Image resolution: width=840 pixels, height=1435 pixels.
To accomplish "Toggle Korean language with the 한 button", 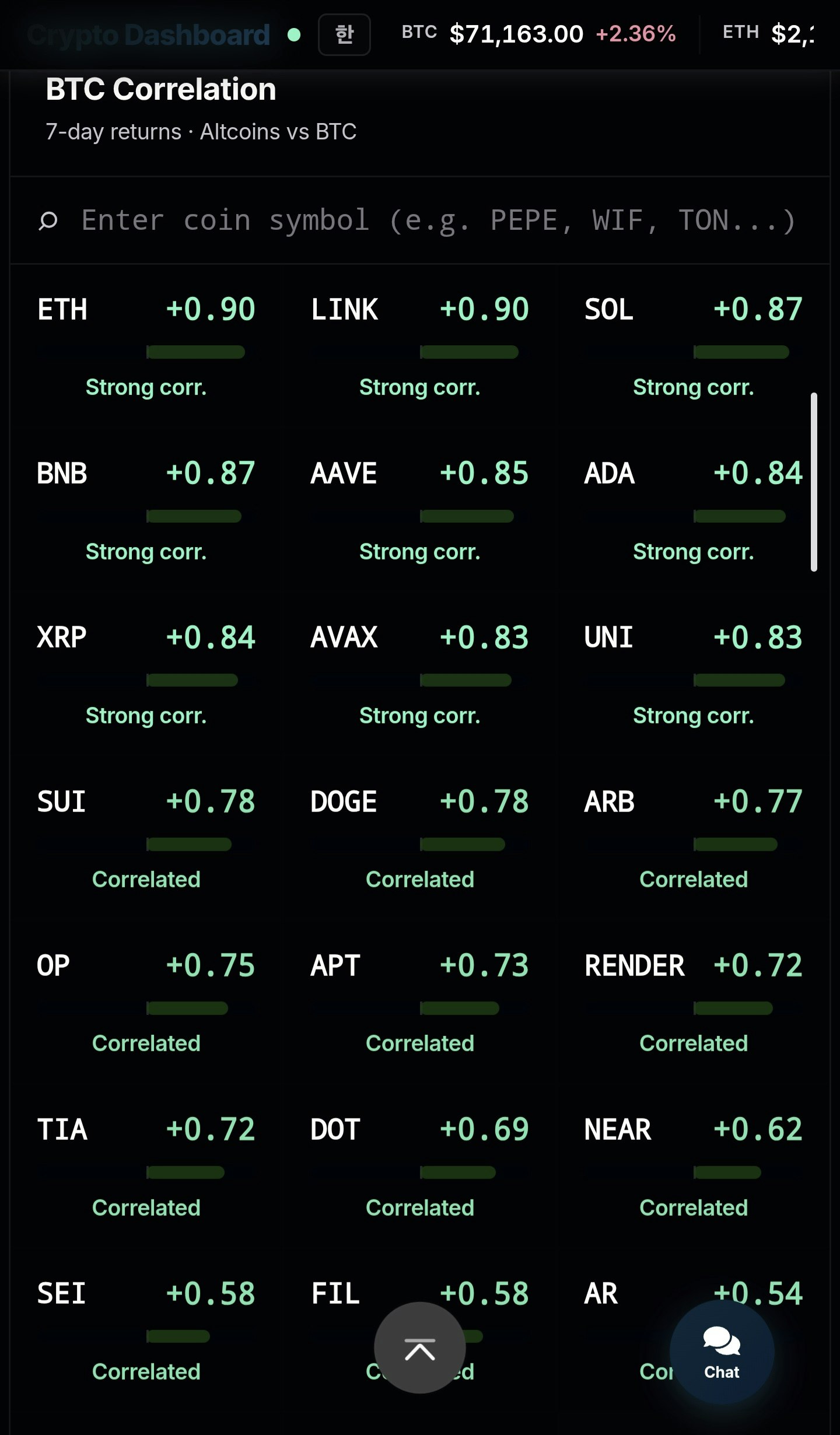I will [344, 35].
